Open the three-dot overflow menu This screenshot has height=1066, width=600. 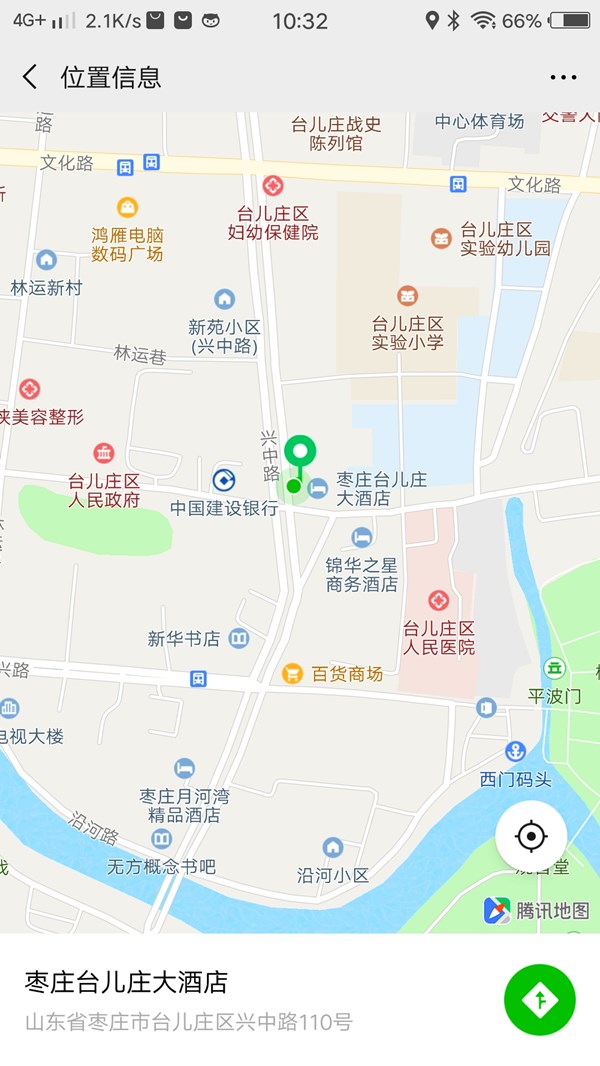[x=563, y=78]
